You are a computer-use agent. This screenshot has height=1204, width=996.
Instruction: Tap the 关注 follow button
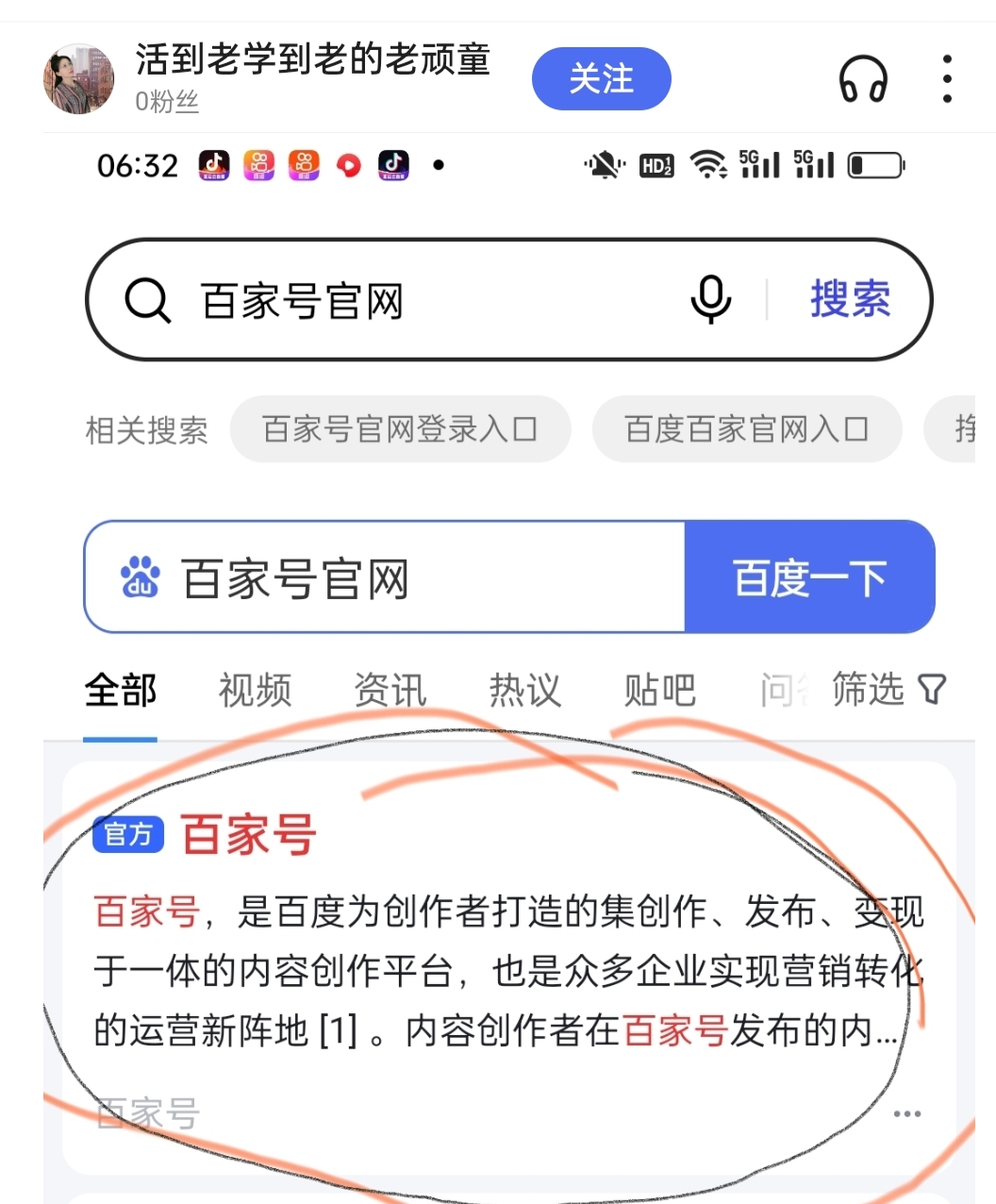click(x=601, y=79)
